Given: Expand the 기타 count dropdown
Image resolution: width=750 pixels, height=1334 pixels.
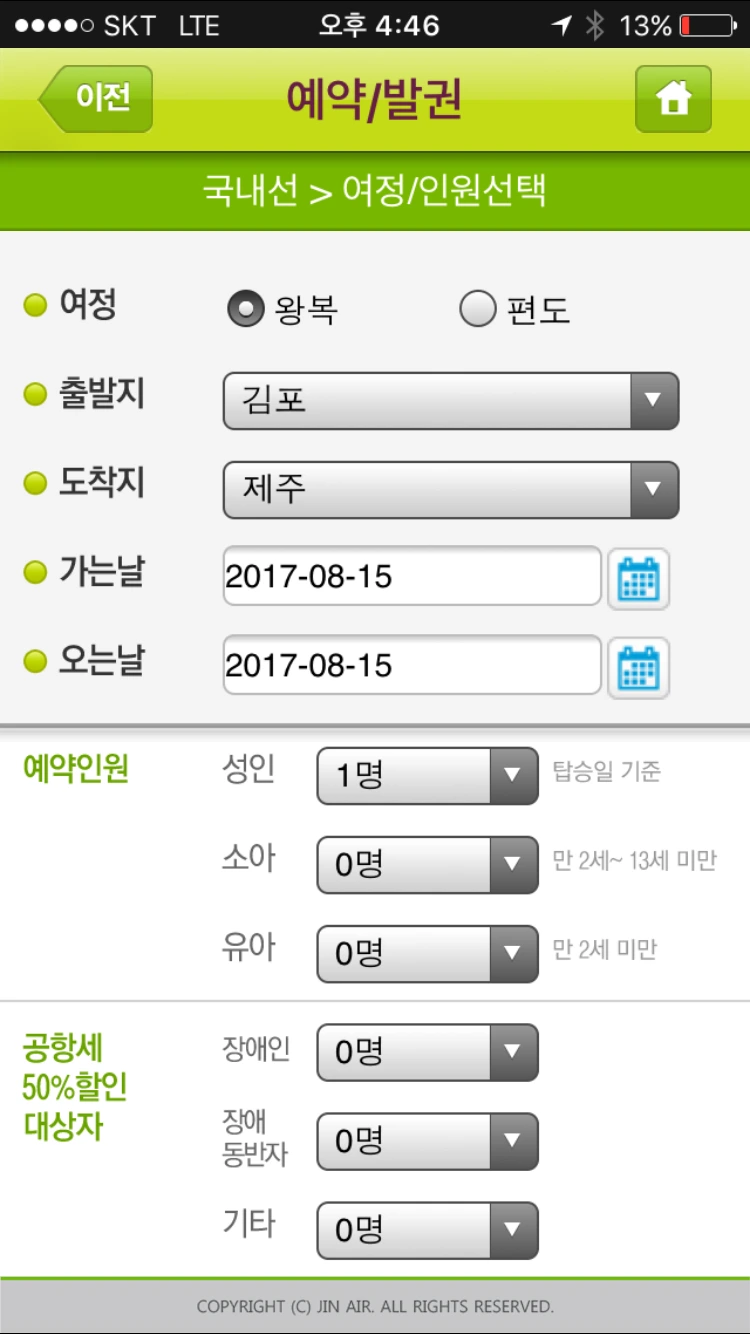Looking at the screenshot, I should click(427, 1230).
